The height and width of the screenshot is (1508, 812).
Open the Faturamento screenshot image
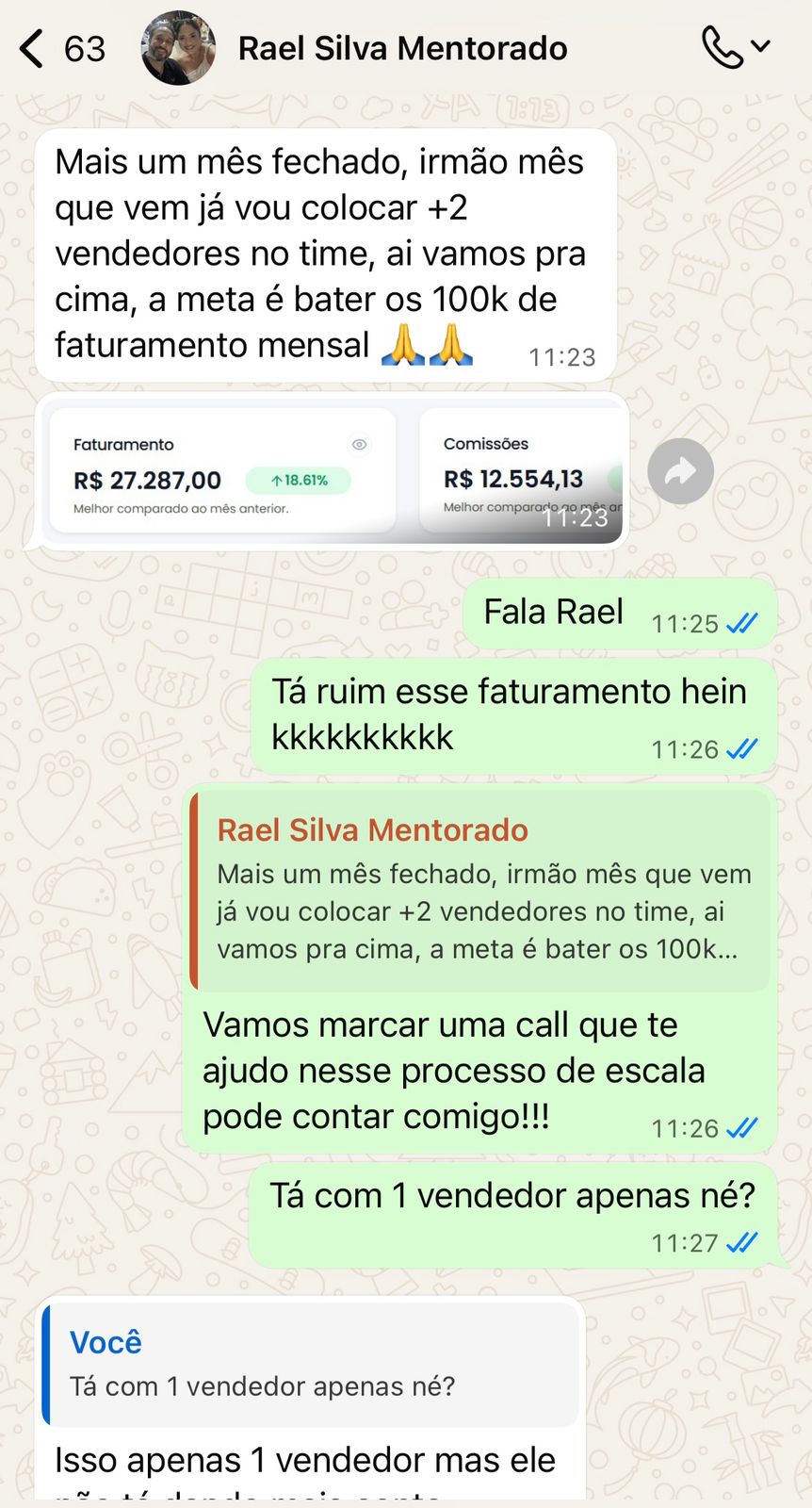point(332,471)
